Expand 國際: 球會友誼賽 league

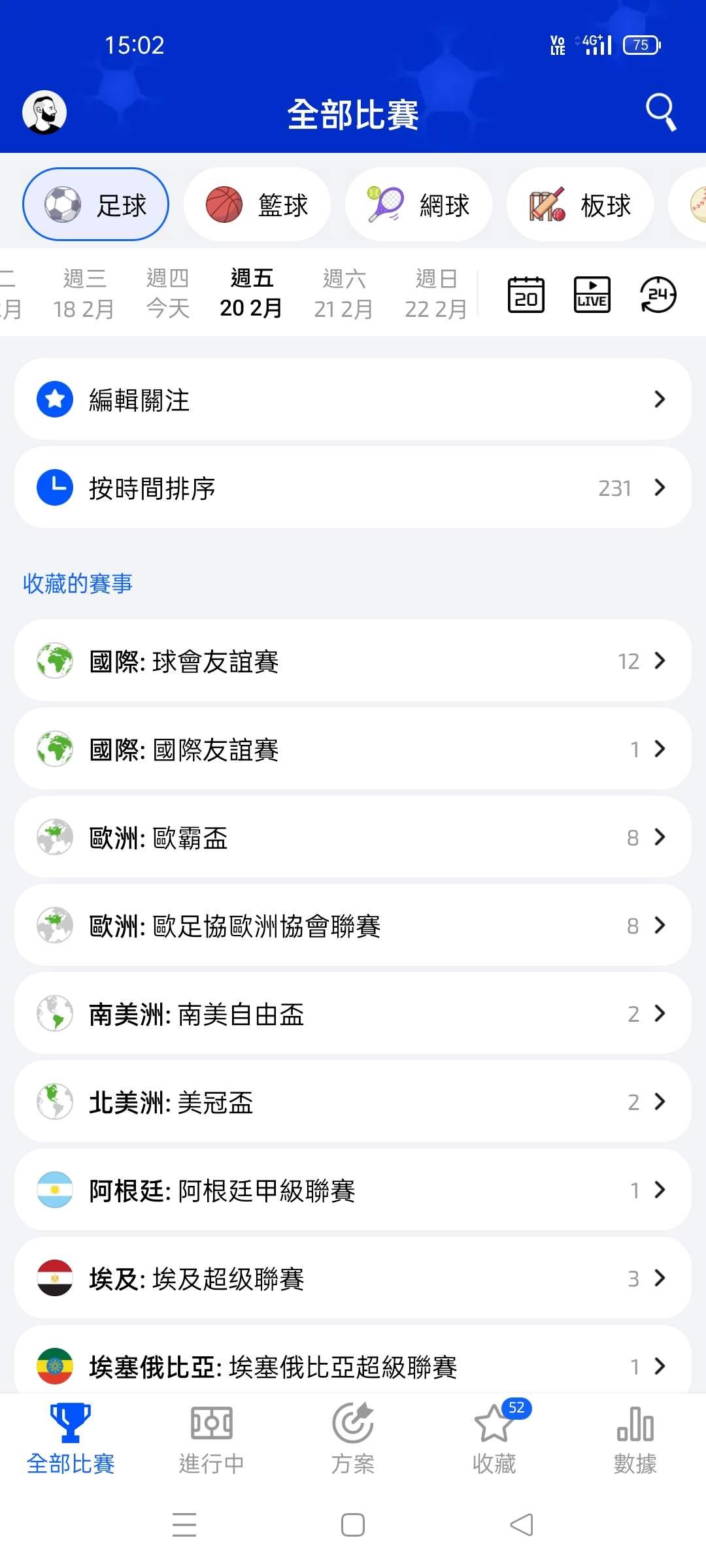[x=353, y=661]
